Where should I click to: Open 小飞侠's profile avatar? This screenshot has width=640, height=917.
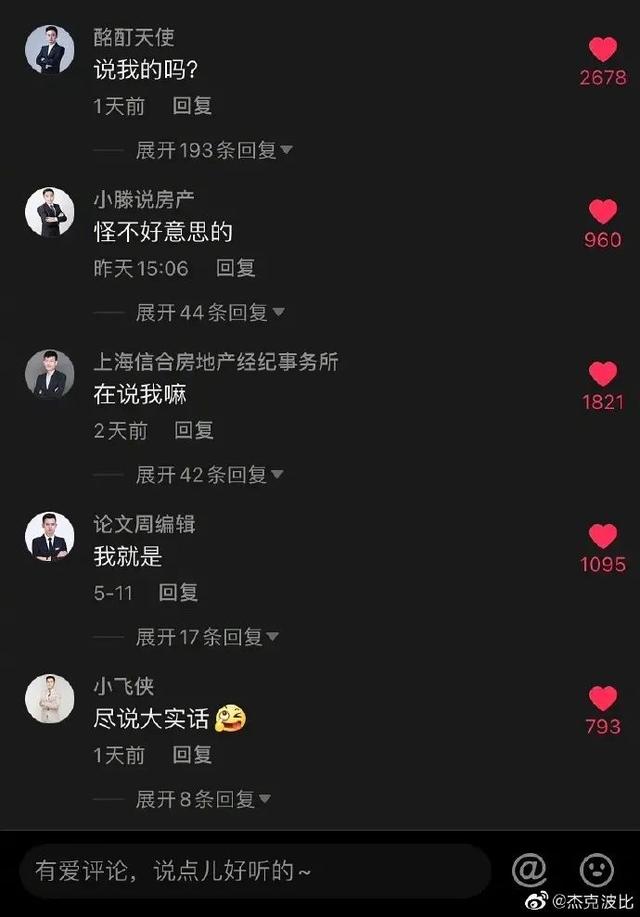49,699
